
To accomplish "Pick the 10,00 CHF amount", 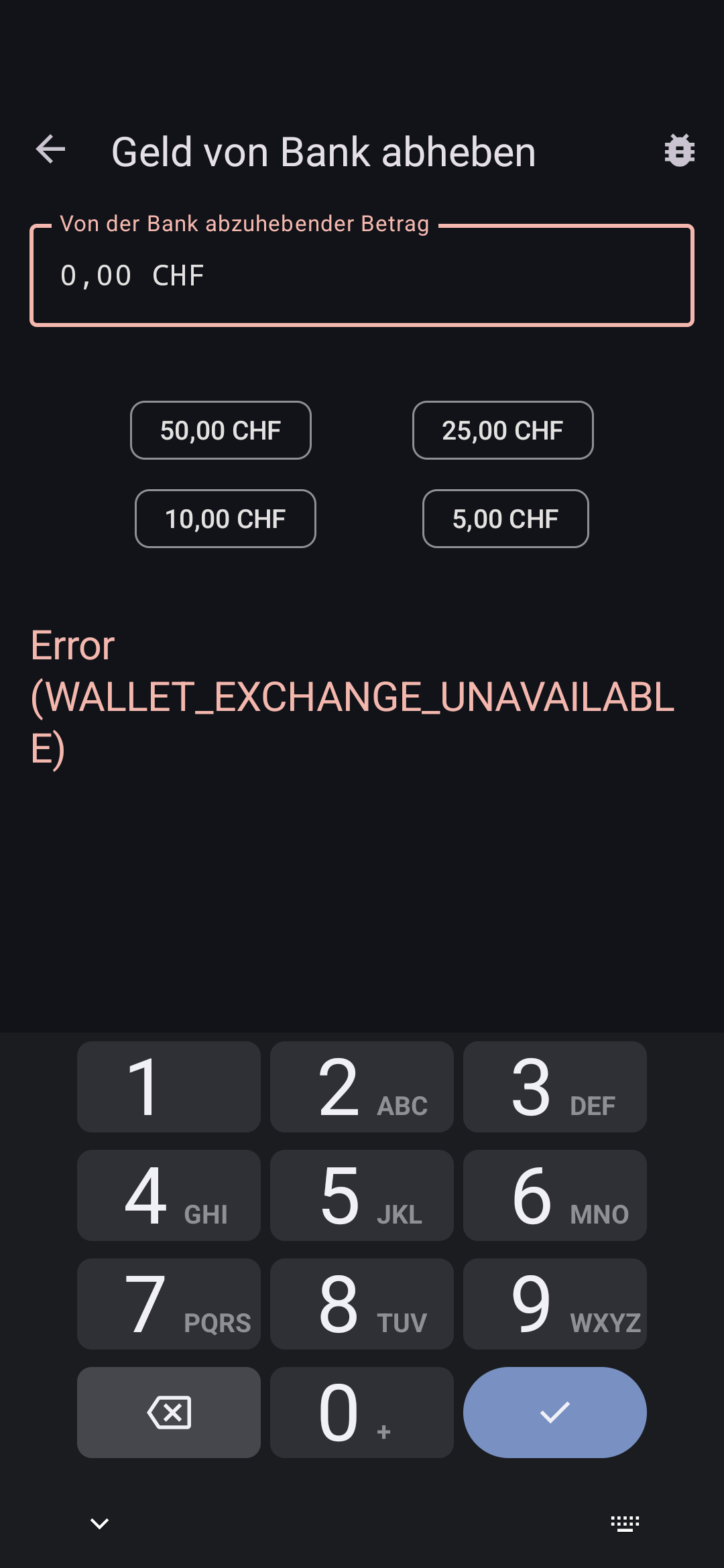I will pos(225,519).
